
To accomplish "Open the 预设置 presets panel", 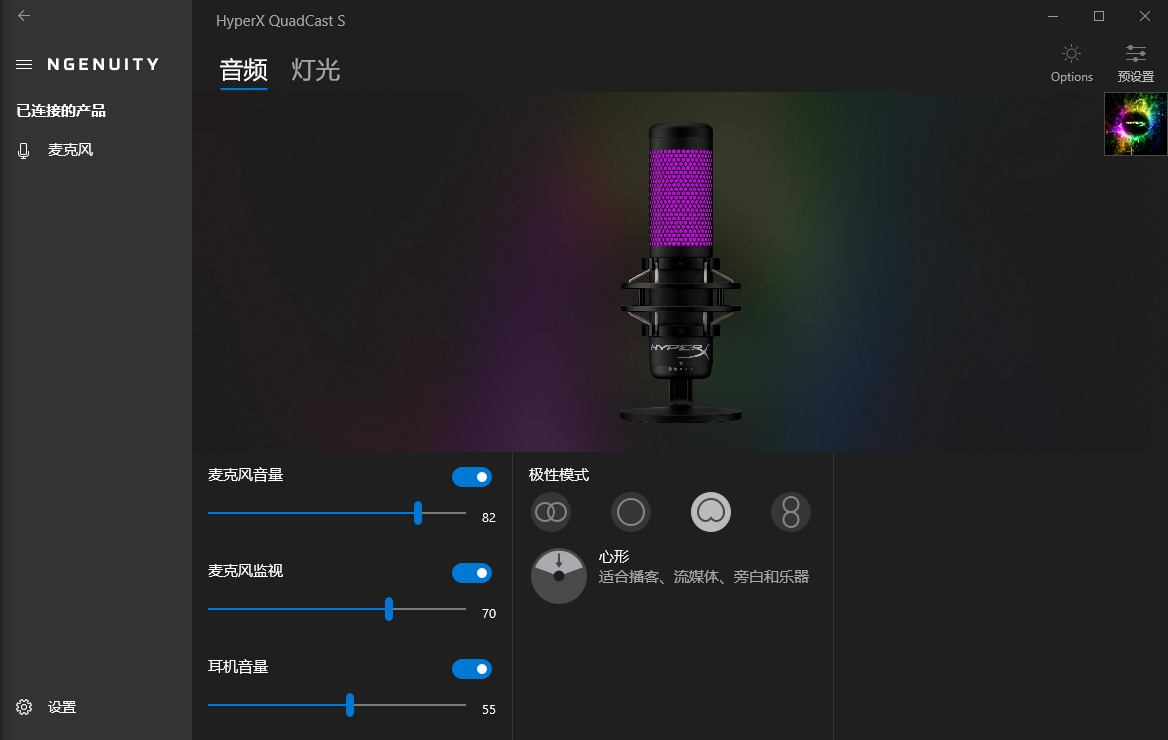I will click(1135, 55).
